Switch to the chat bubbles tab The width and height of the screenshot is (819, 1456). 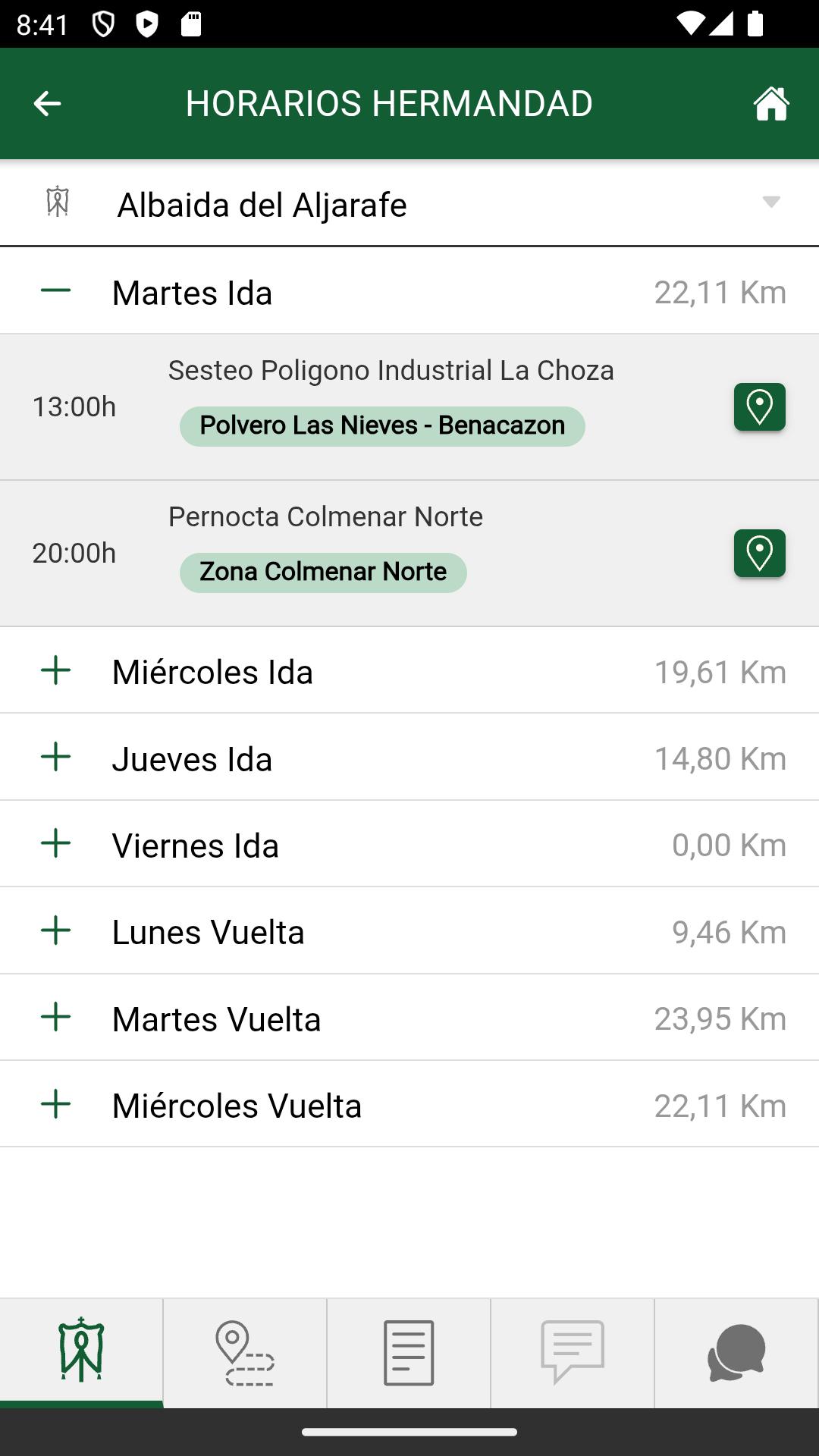[736, 1353]
